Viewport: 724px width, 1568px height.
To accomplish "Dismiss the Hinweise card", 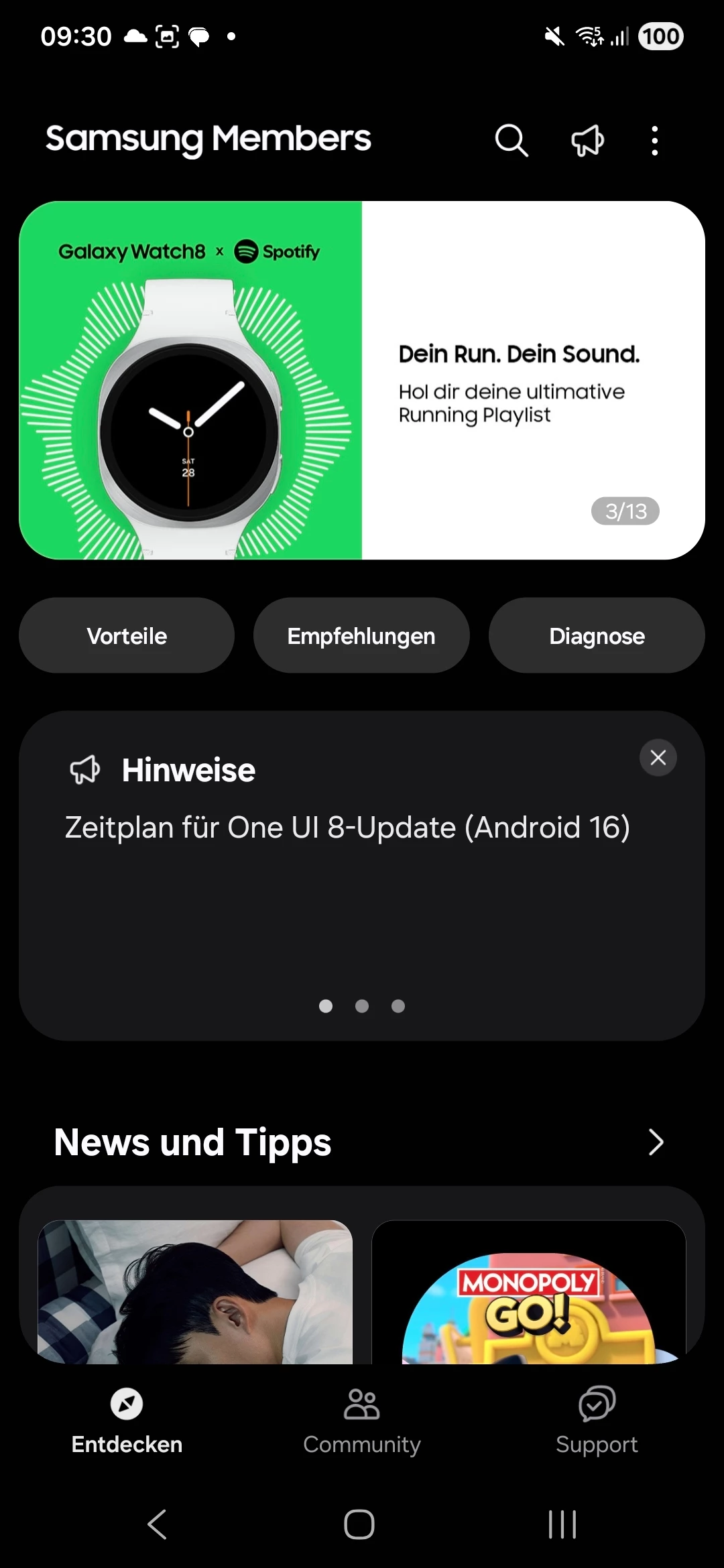I will click(x=658, y=758).
